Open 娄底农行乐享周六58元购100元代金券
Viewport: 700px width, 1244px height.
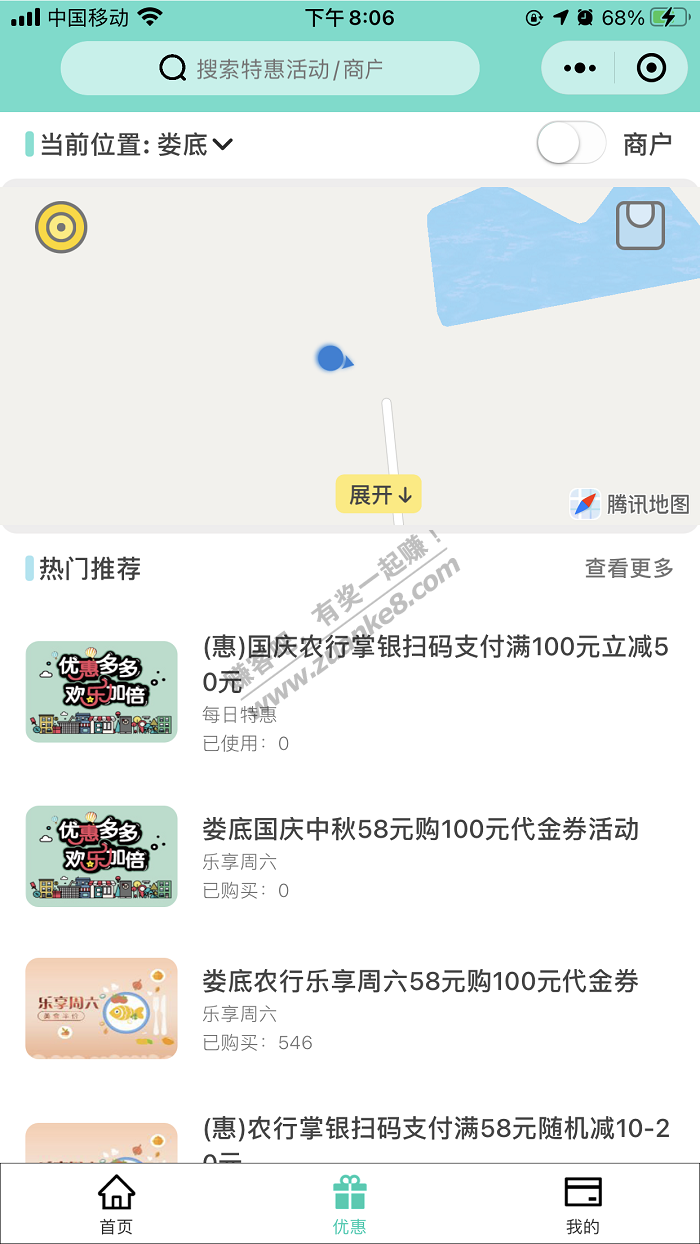[x=420, y=982]
